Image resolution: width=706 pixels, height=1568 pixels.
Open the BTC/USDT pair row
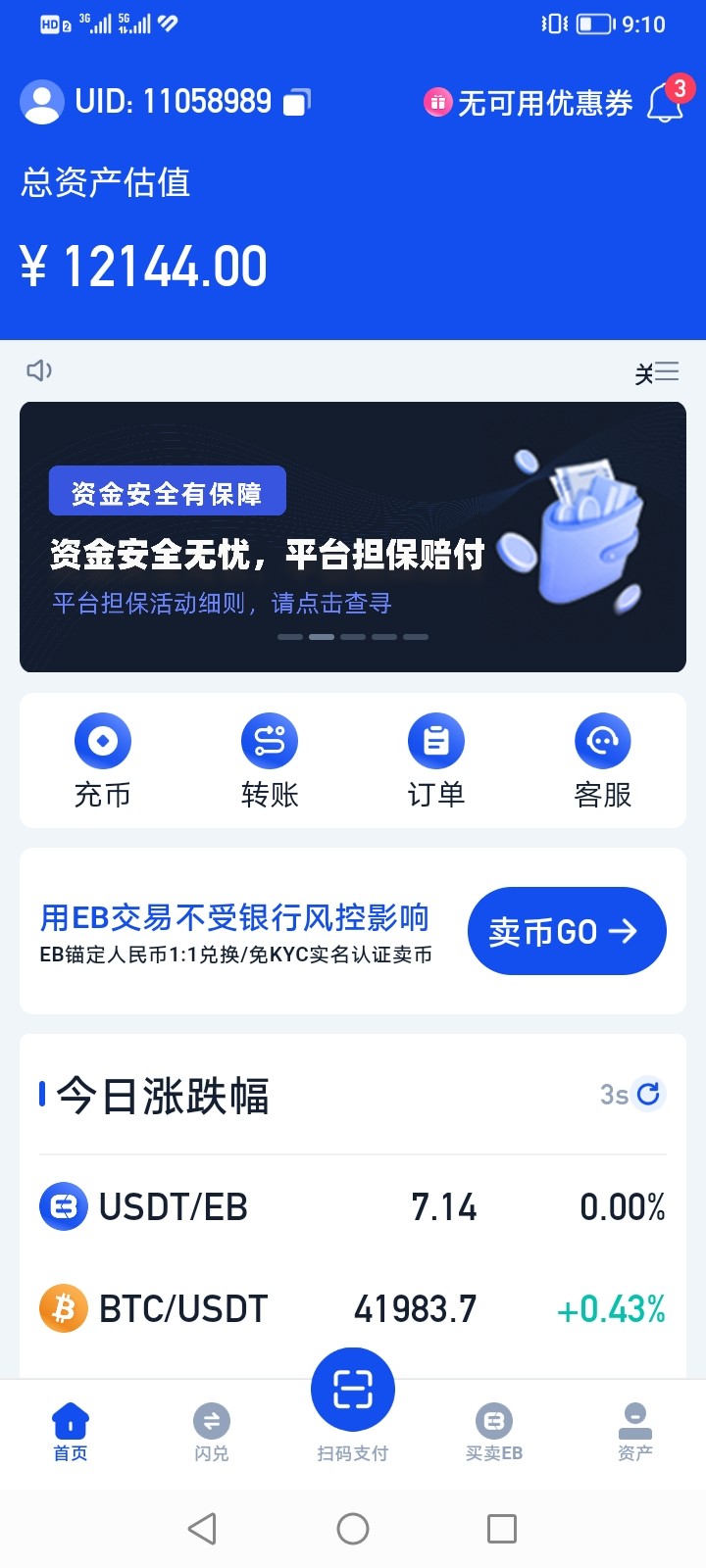click(353, 1308)
